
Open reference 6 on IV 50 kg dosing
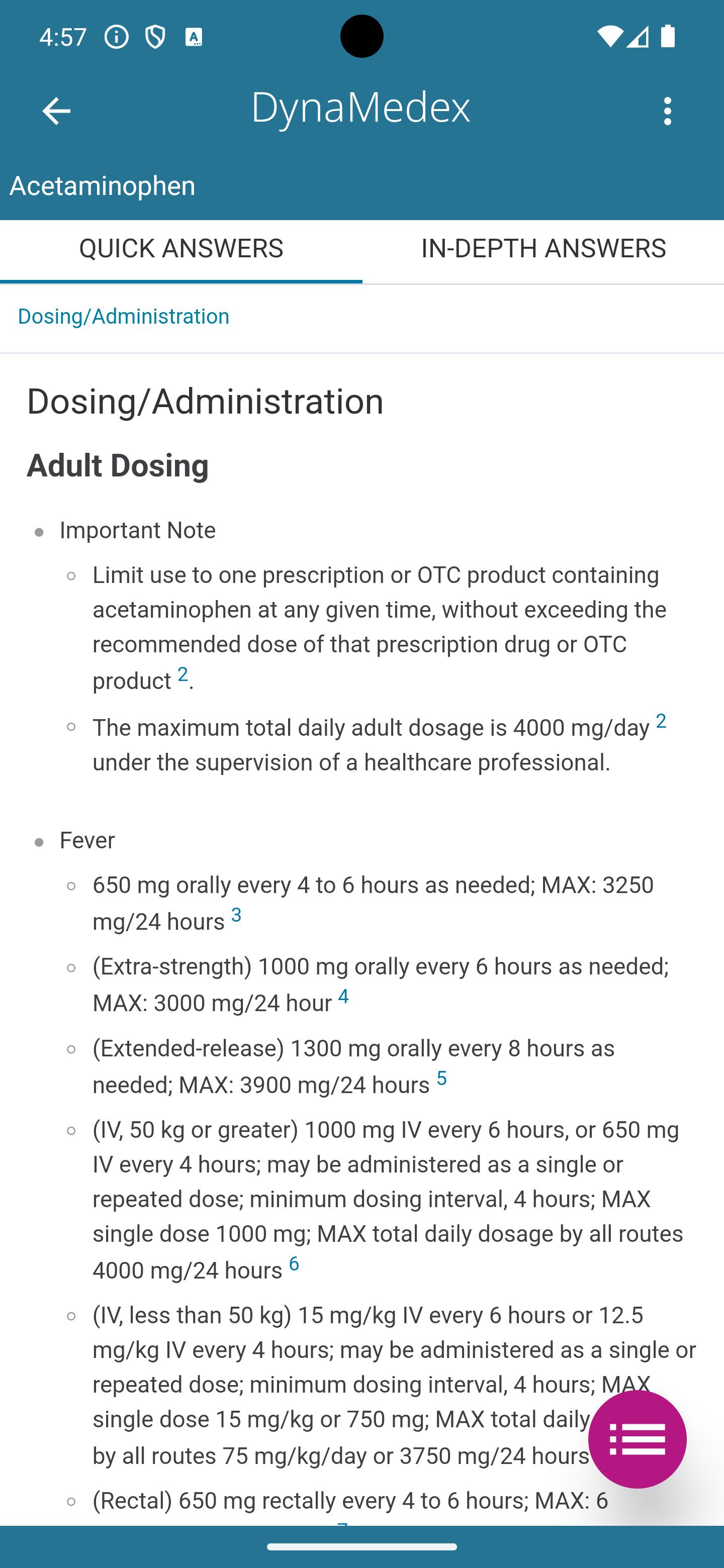(294, 1263)
